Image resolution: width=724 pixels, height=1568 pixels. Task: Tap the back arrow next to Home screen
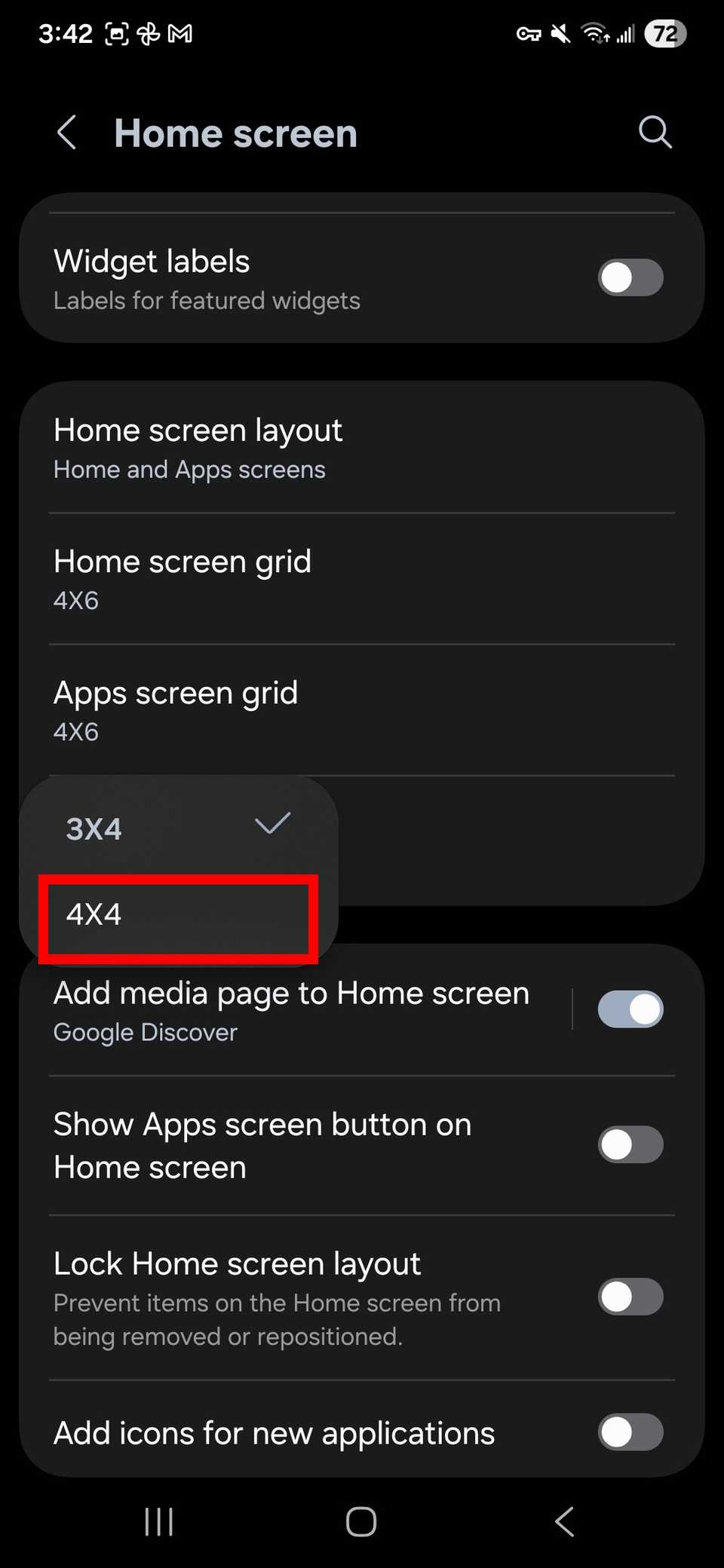click(x=67, y=133)
